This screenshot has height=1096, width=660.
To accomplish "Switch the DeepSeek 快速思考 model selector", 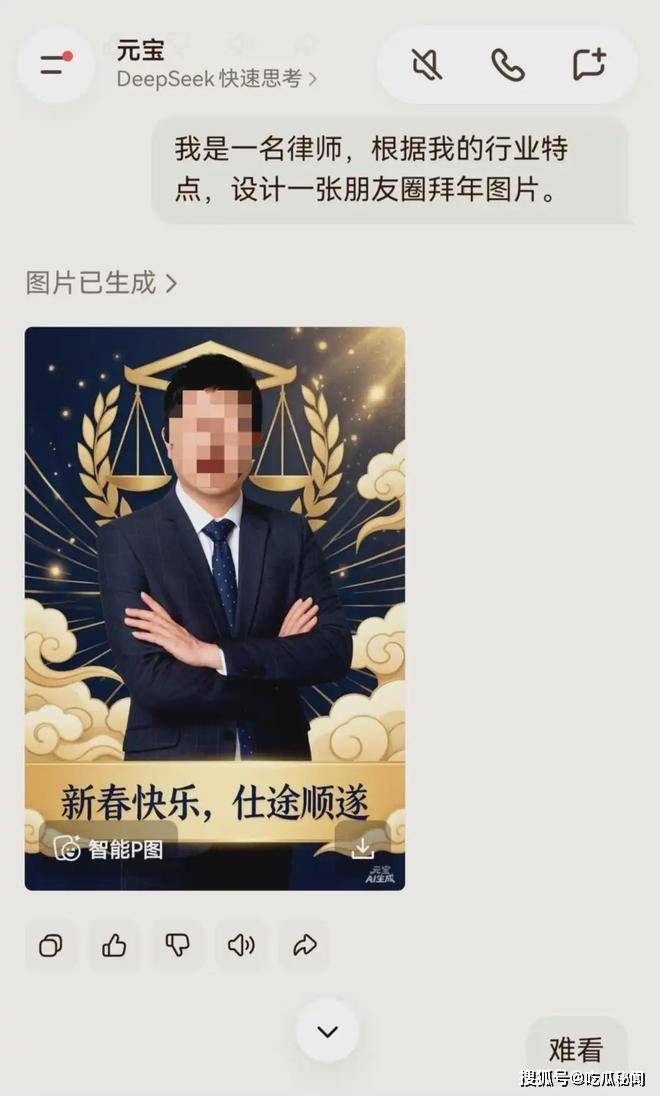I will click(x=216, y=79).
